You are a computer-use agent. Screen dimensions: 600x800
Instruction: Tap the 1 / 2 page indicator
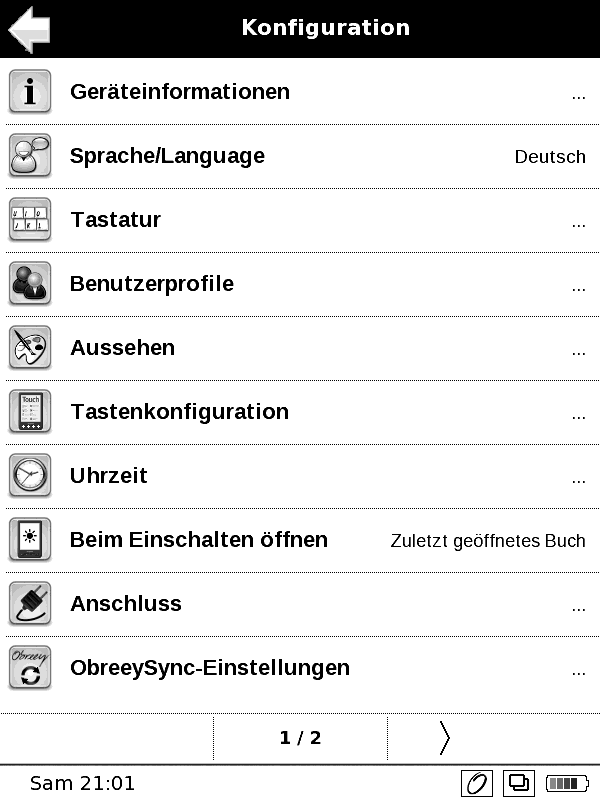300,738
